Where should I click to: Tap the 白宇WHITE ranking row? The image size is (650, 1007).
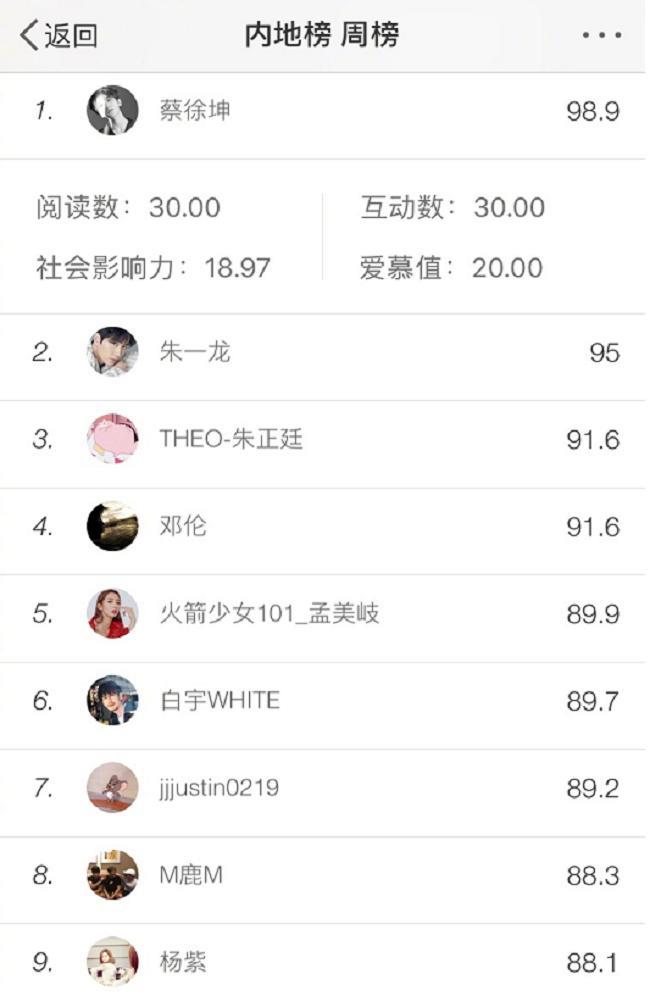click(x=324, y=701)
